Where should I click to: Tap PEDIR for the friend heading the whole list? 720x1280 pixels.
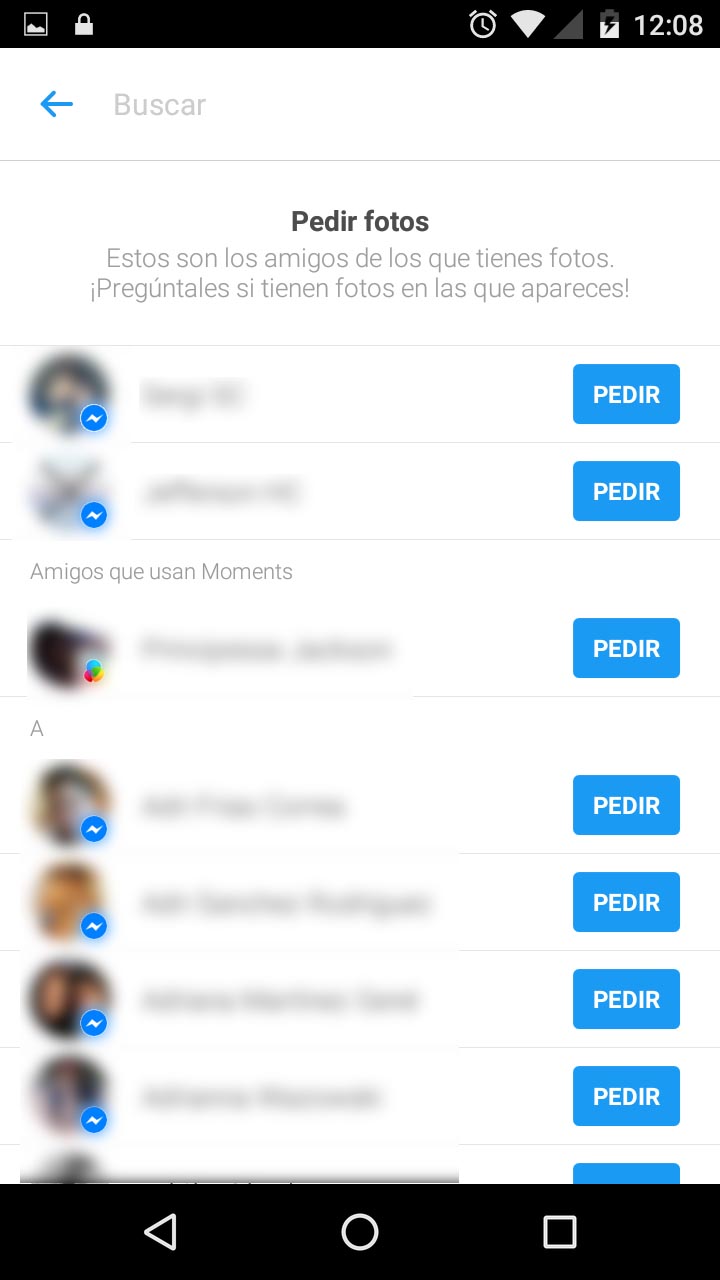626,394
